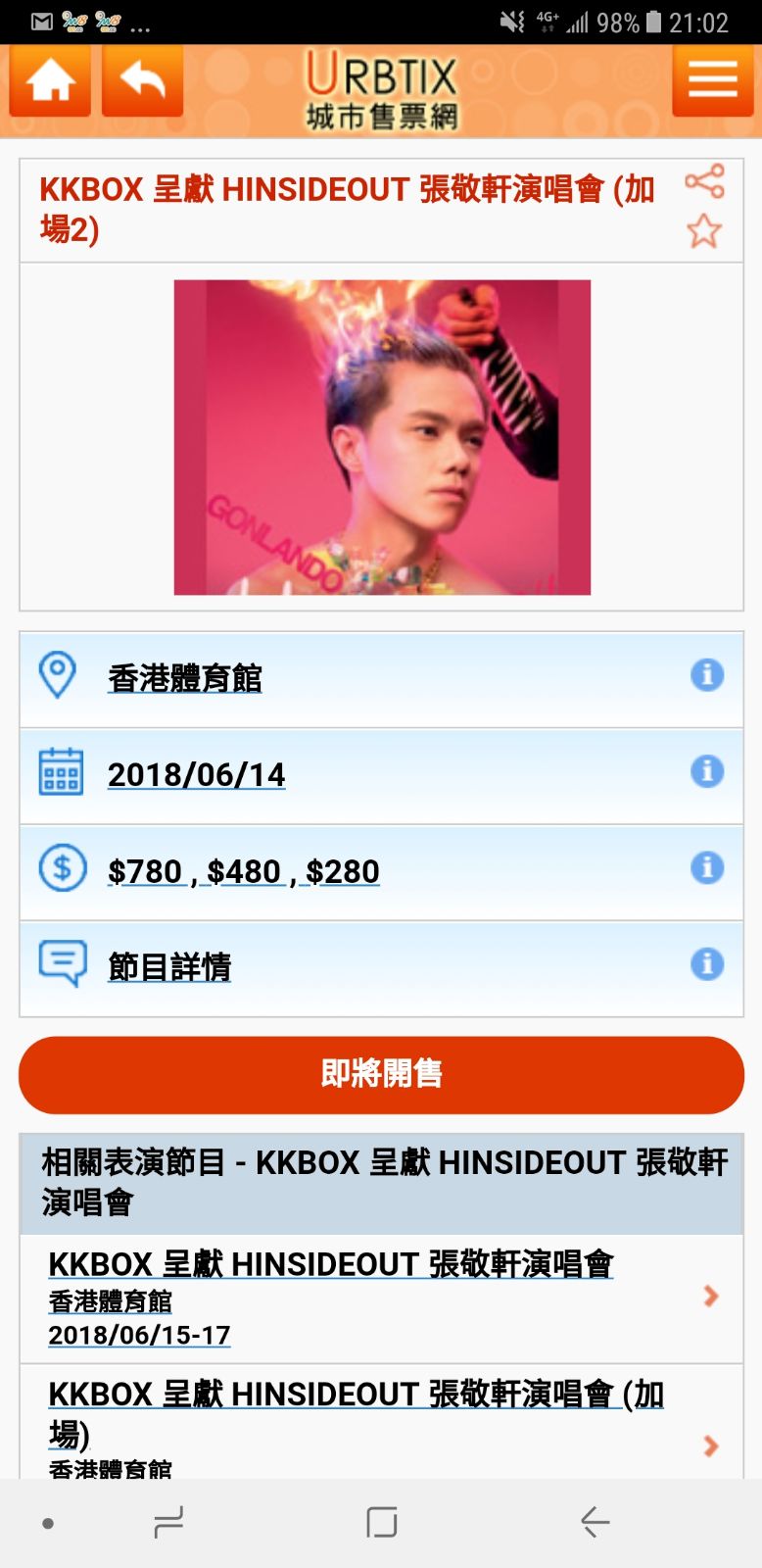
Task: Tap the system back button
Action: tap(595, 1522)
